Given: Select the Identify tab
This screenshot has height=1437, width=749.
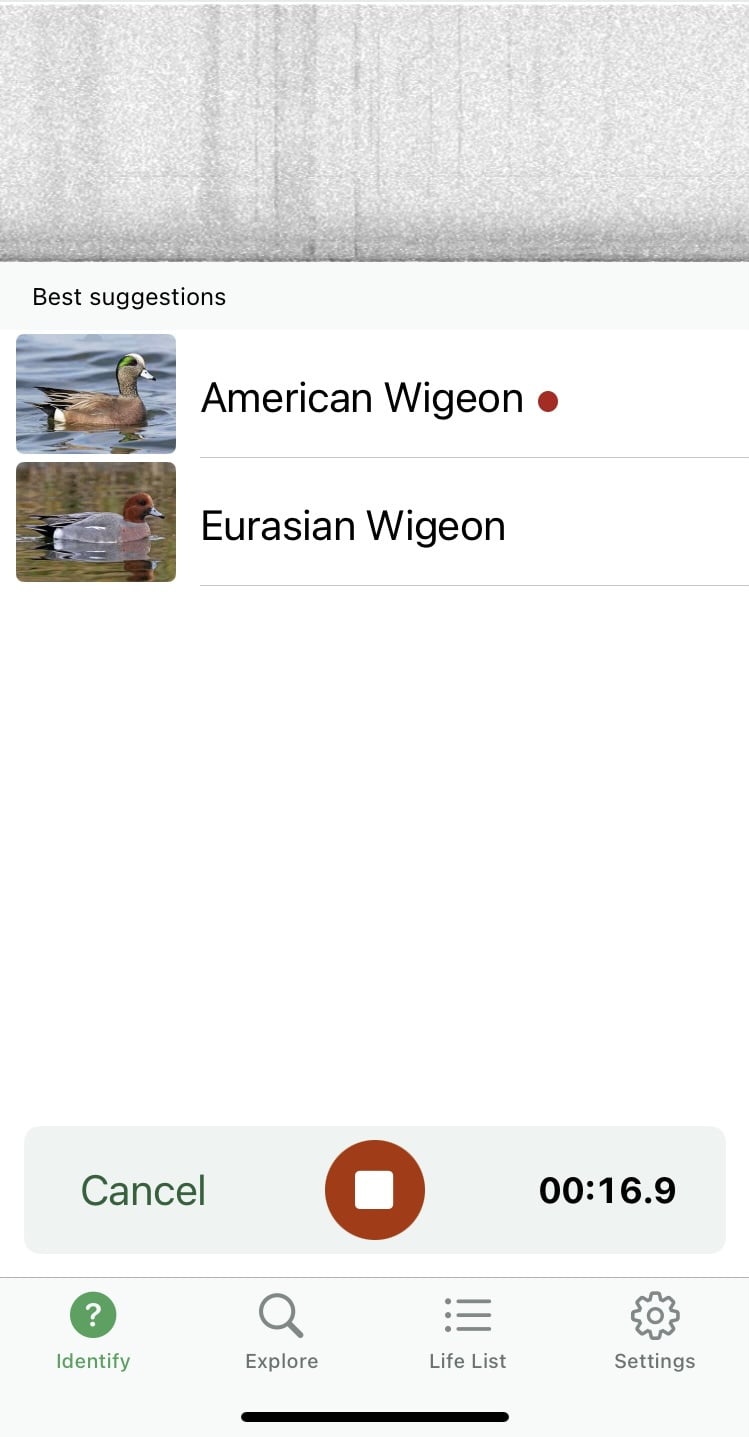Looking at the screenshot, I should click(x=93, y=1332).
